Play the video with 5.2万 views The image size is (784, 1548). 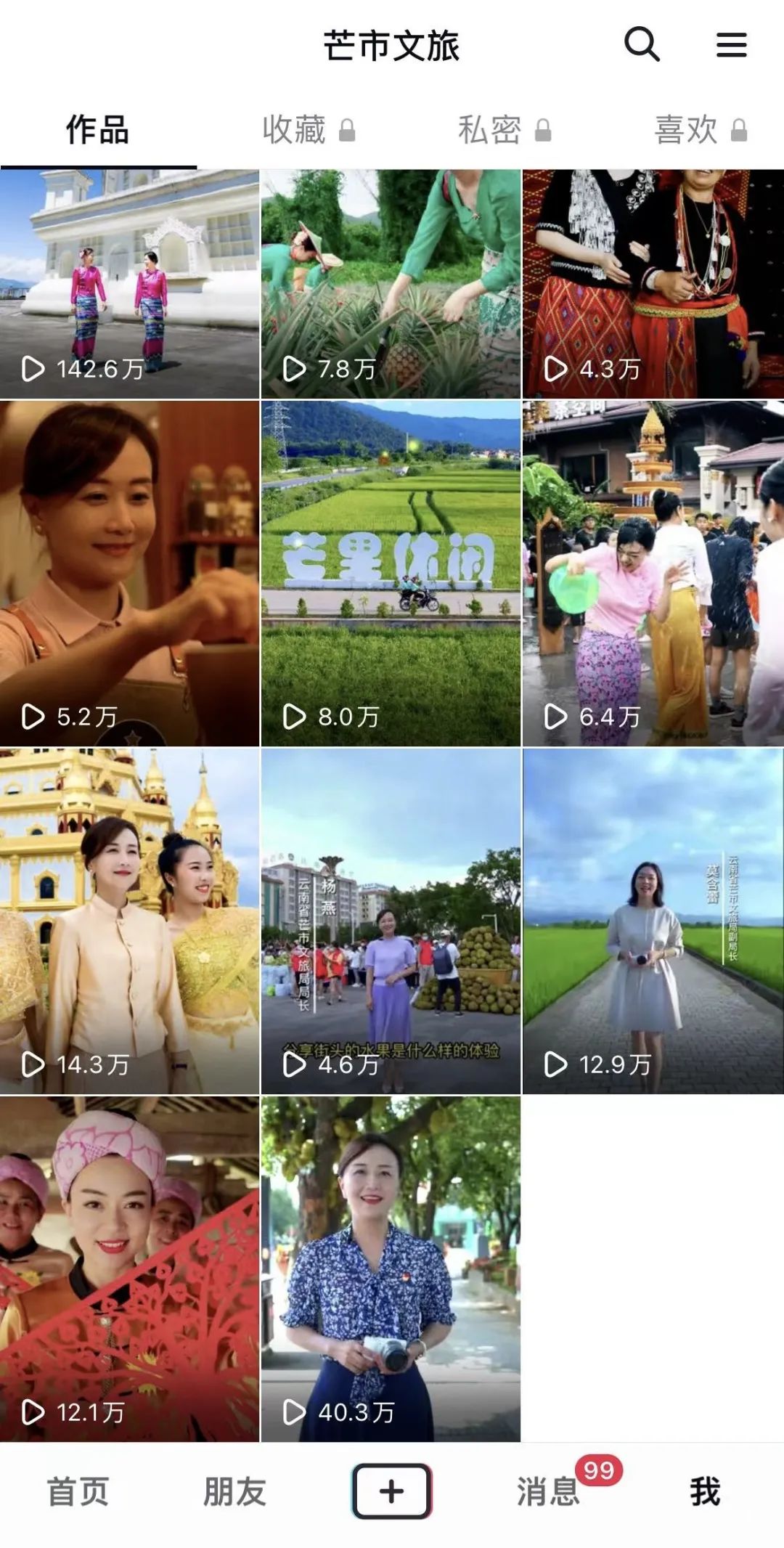pyautogui.click(x=129, y=573)
